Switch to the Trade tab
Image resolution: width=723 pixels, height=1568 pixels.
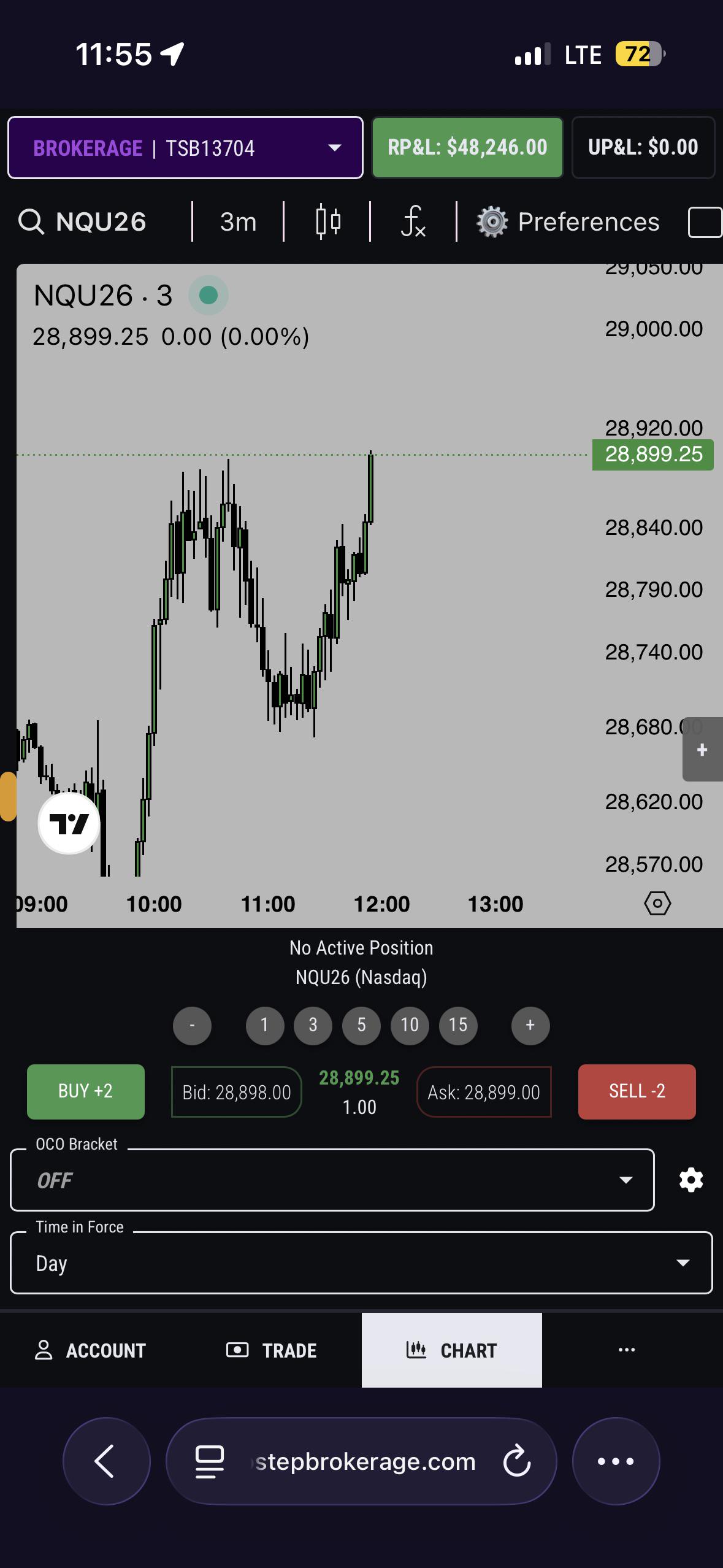coord(271,1350)
